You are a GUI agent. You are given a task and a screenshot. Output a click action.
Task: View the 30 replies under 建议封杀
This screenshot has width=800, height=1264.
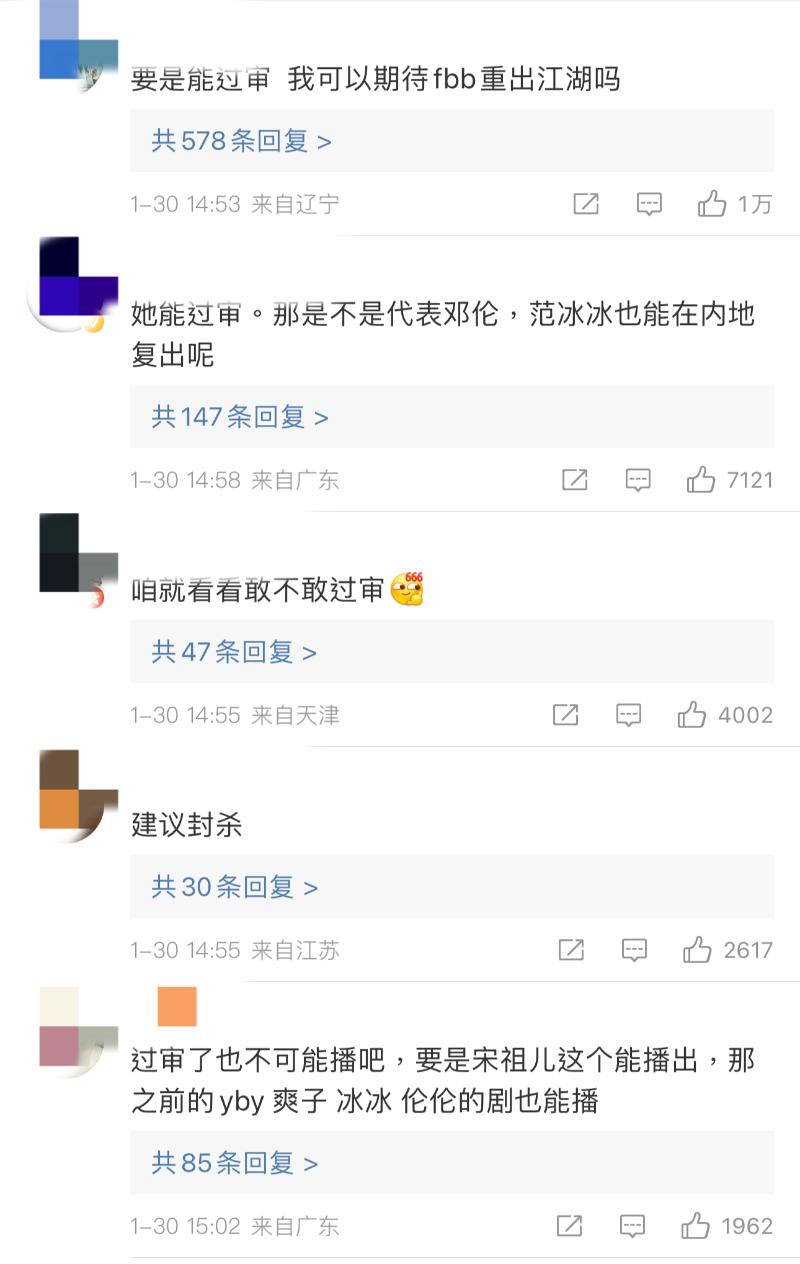pos(234,887)
